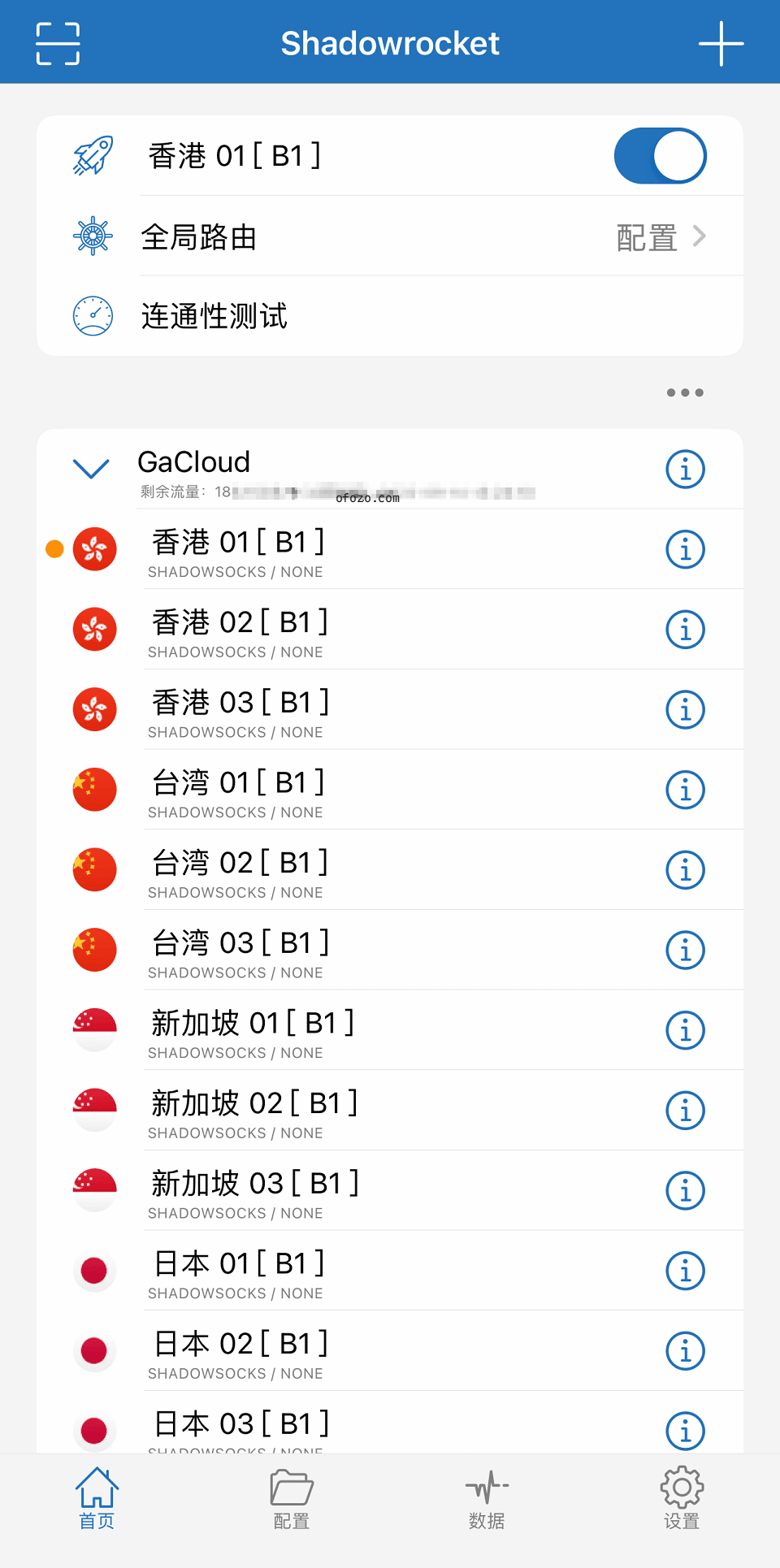Image resolution: width=780 pixels, height=1568 pixels.
Task: Open the 设置 settings tab
Action: (x=682, y=1499)
